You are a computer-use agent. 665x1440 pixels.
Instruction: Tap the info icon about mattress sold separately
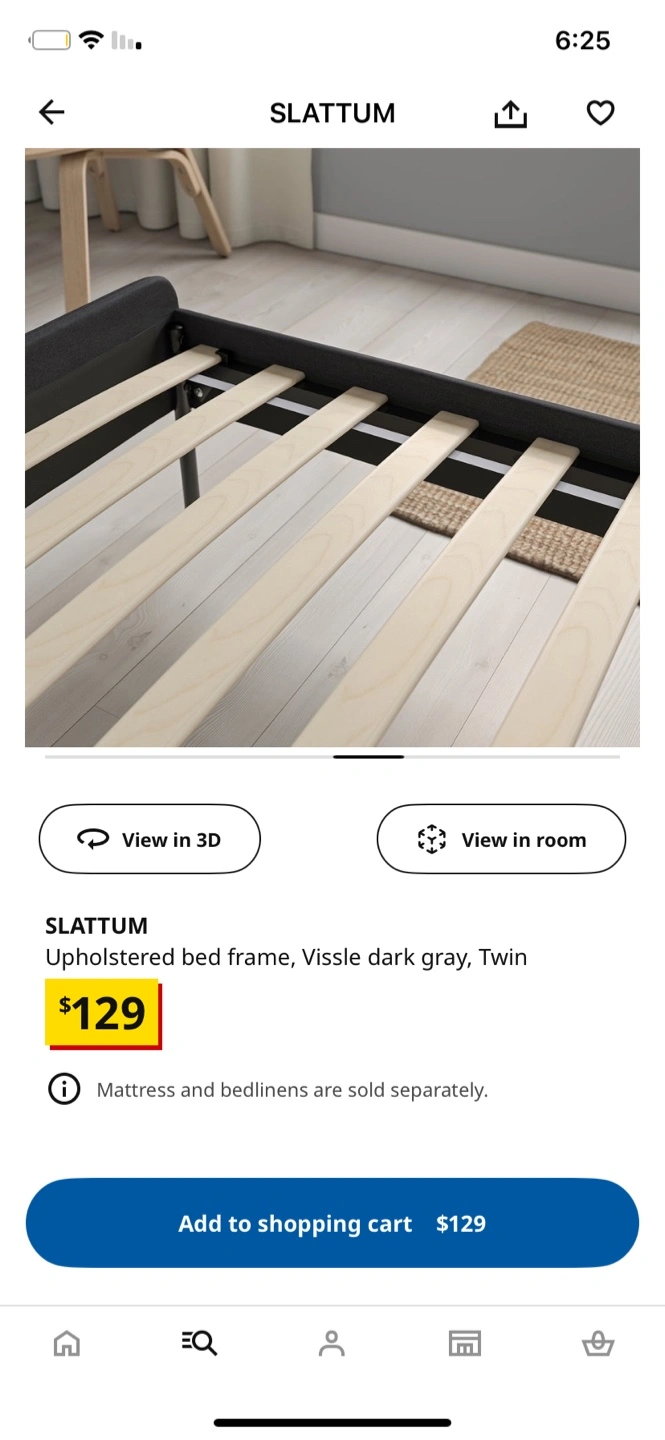64,1089
